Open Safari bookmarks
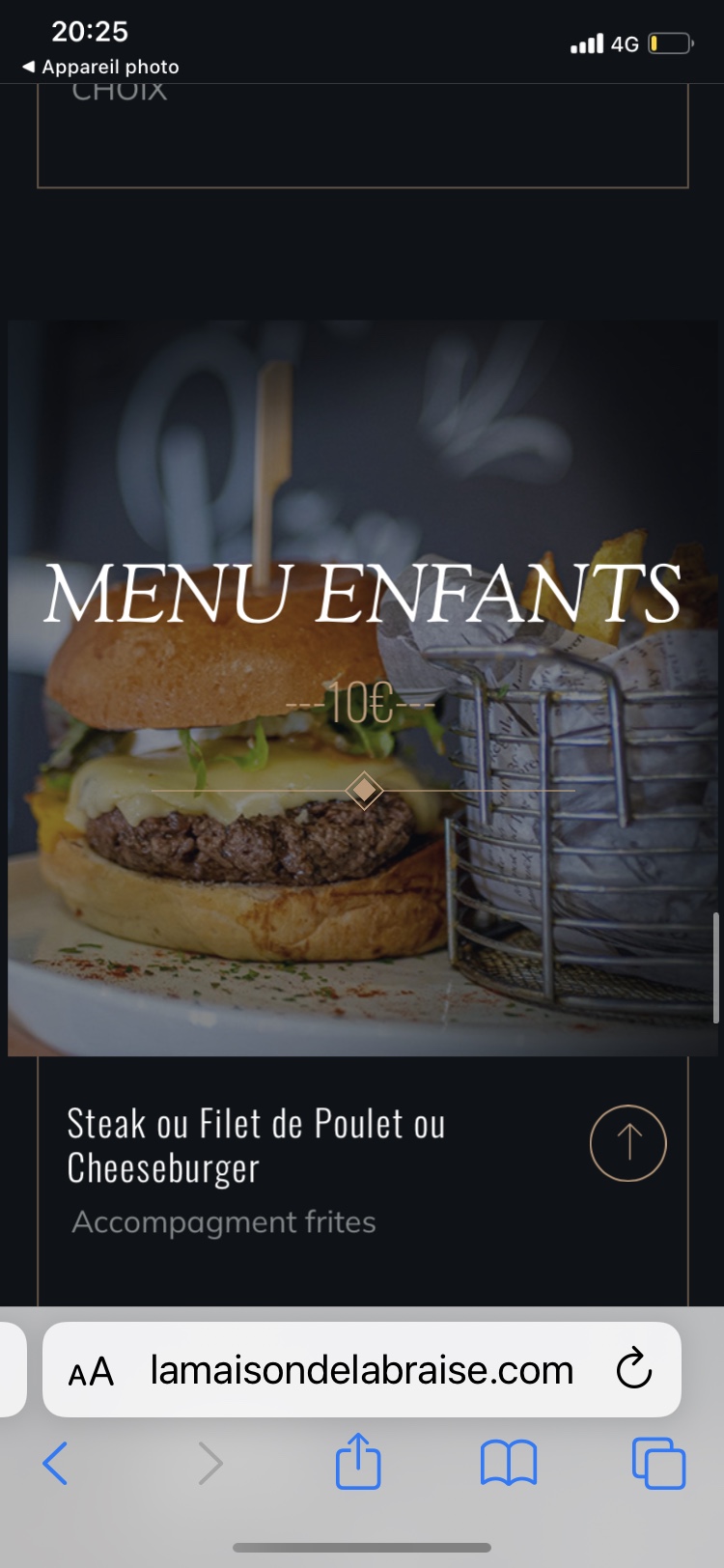 509,1463
